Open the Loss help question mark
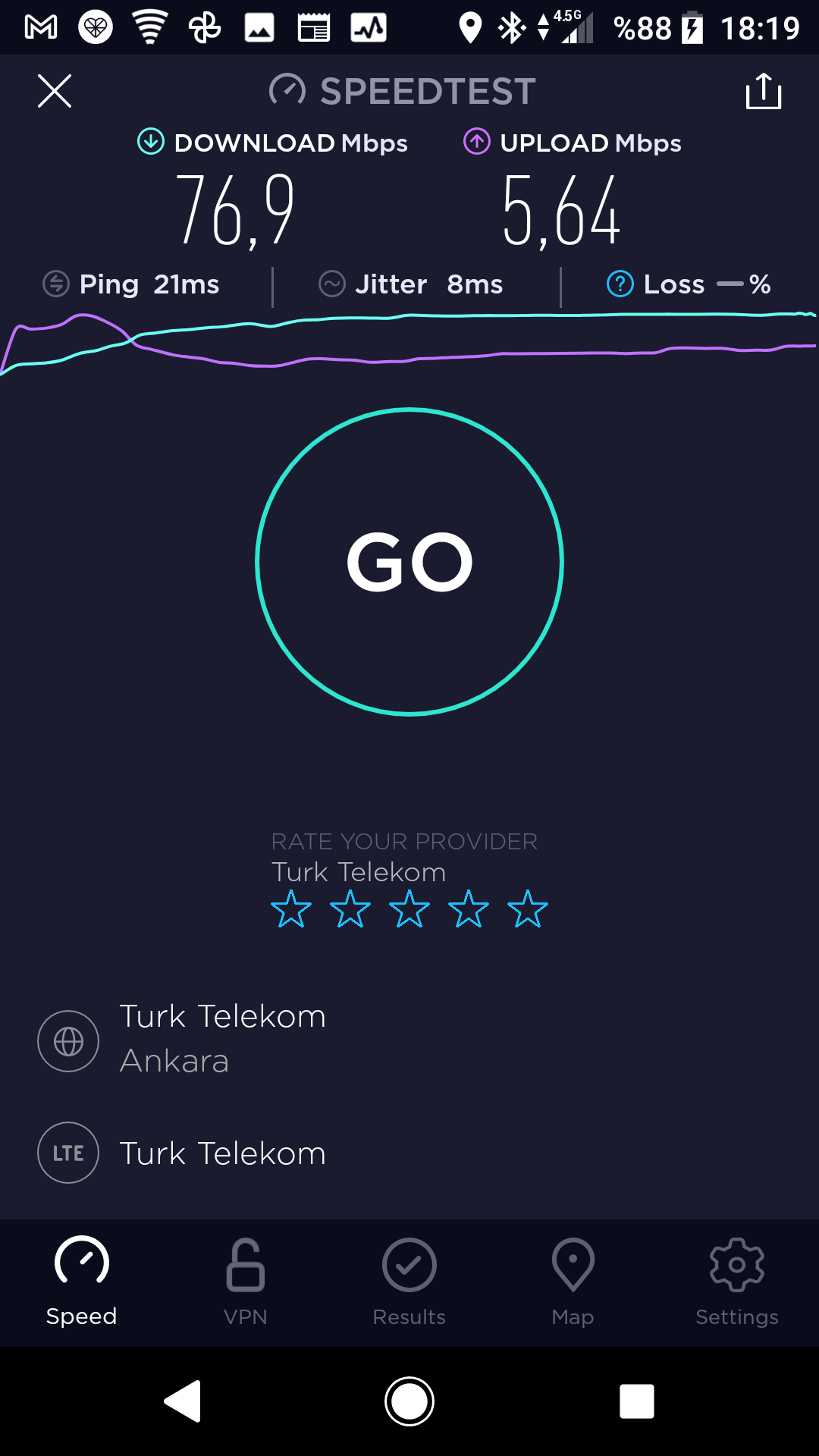The image size is (819, 1456). [x=620, y=284]
